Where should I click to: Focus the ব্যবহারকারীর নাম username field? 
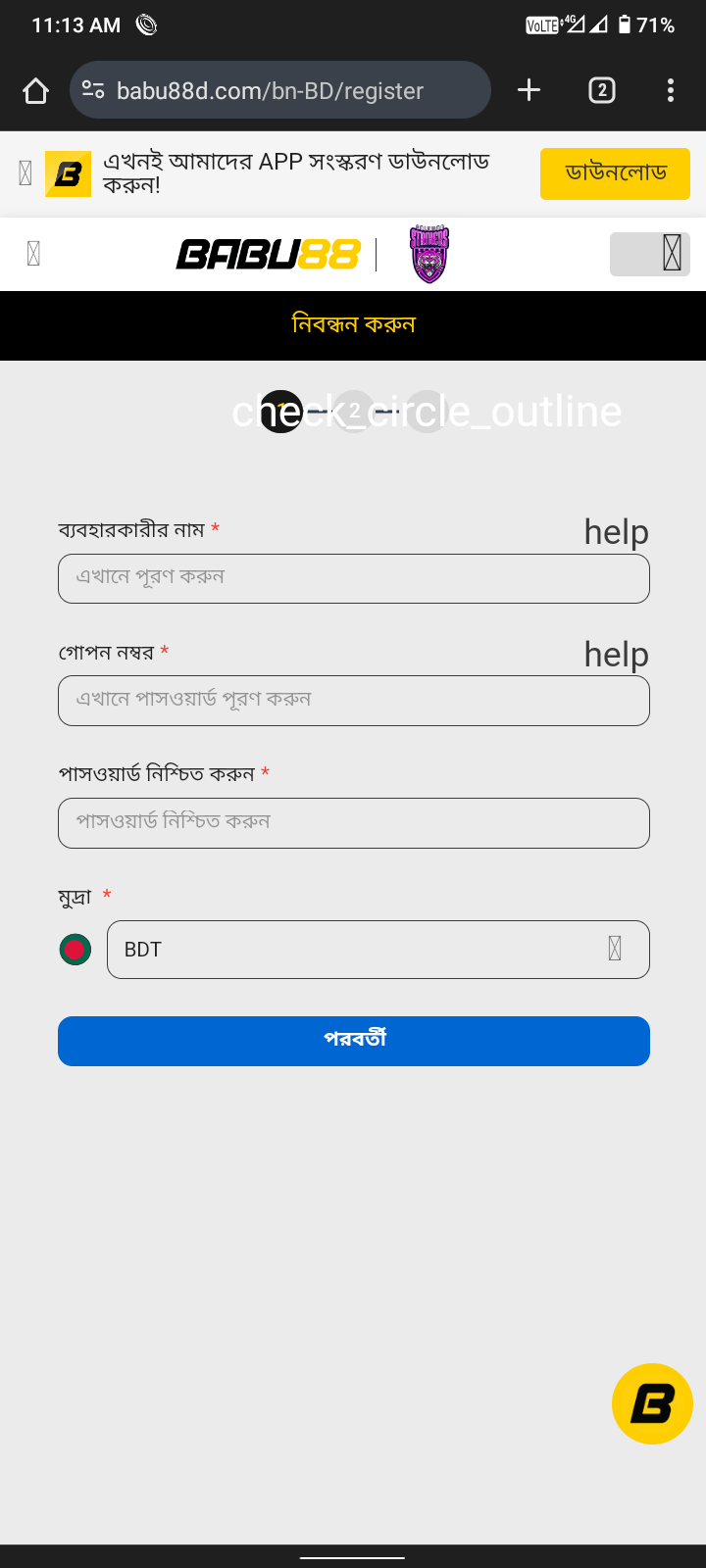tap(354, 578)
